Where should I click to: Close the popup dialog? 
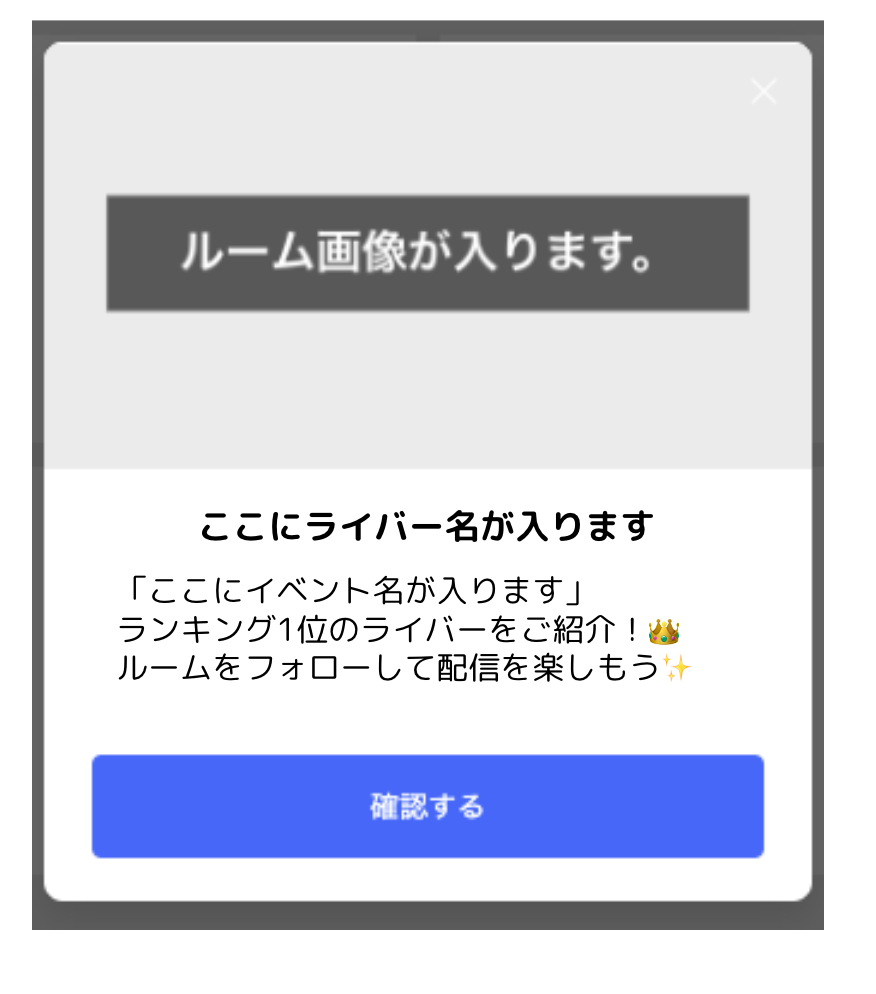(x=764, y=92)
